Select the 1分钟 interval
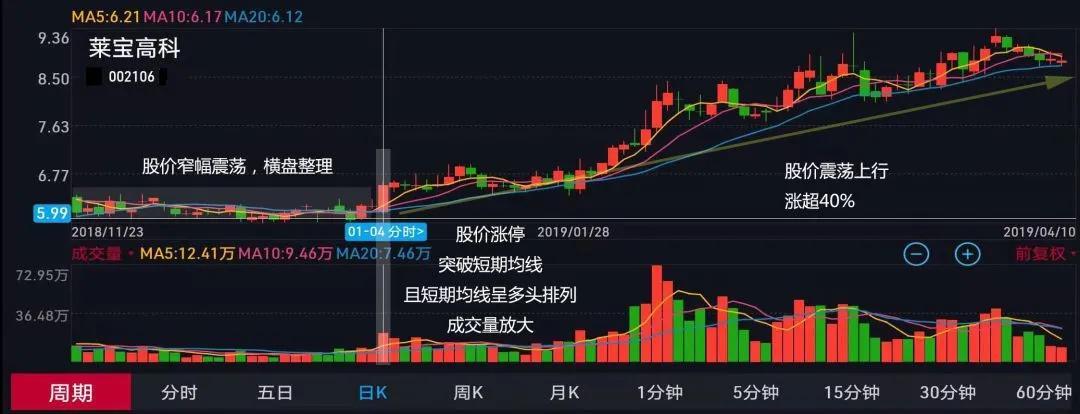Screen dimensions: 1080x414 662,393
